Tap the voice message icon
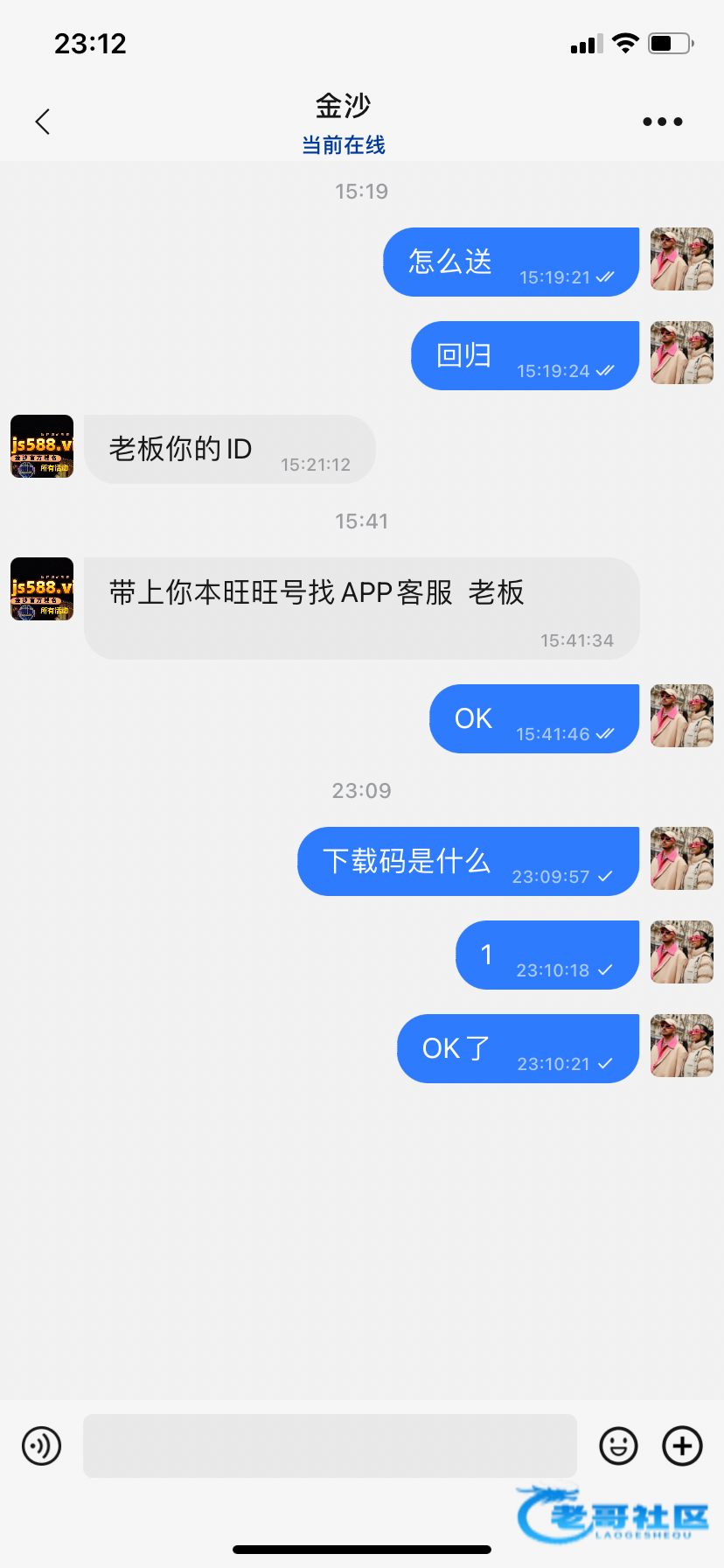The image size is (724, 1568). point(41,1445)
